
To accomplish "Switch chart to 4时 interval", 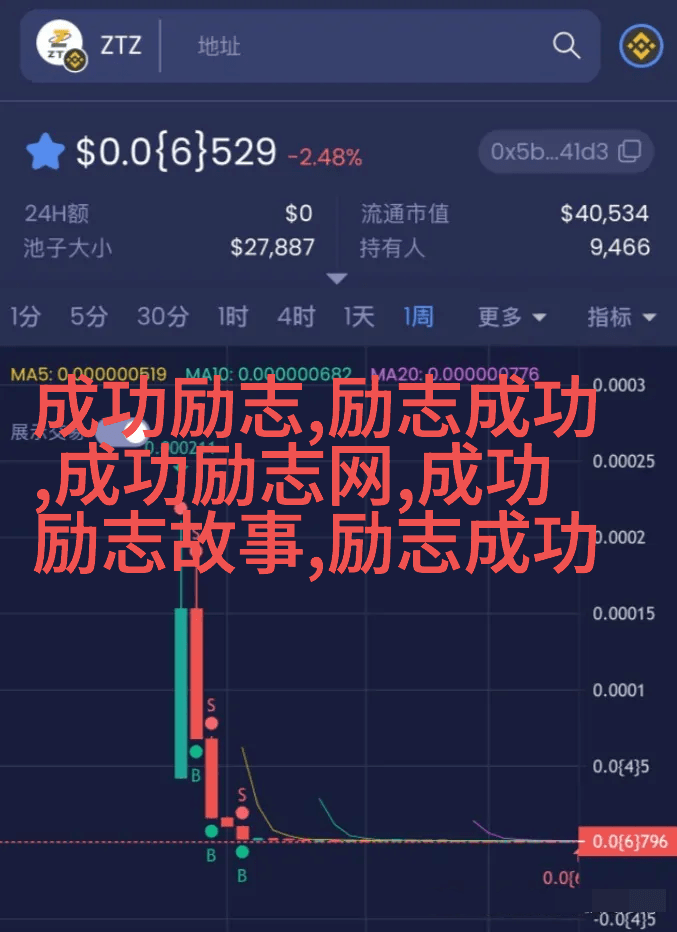I will [296, 317].
